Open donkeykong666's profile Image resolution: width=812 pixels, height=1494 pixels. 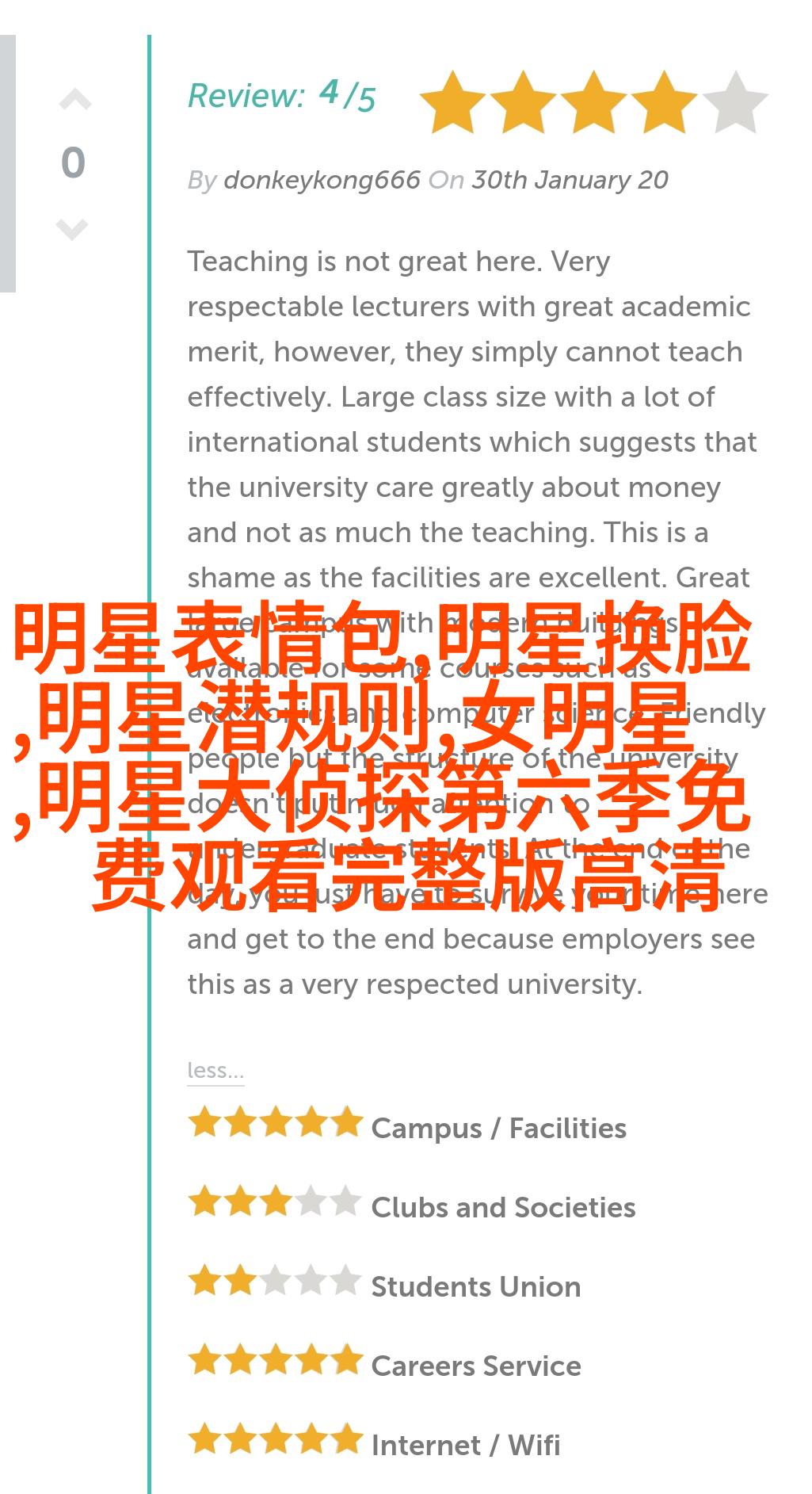[x=322, y=180]
